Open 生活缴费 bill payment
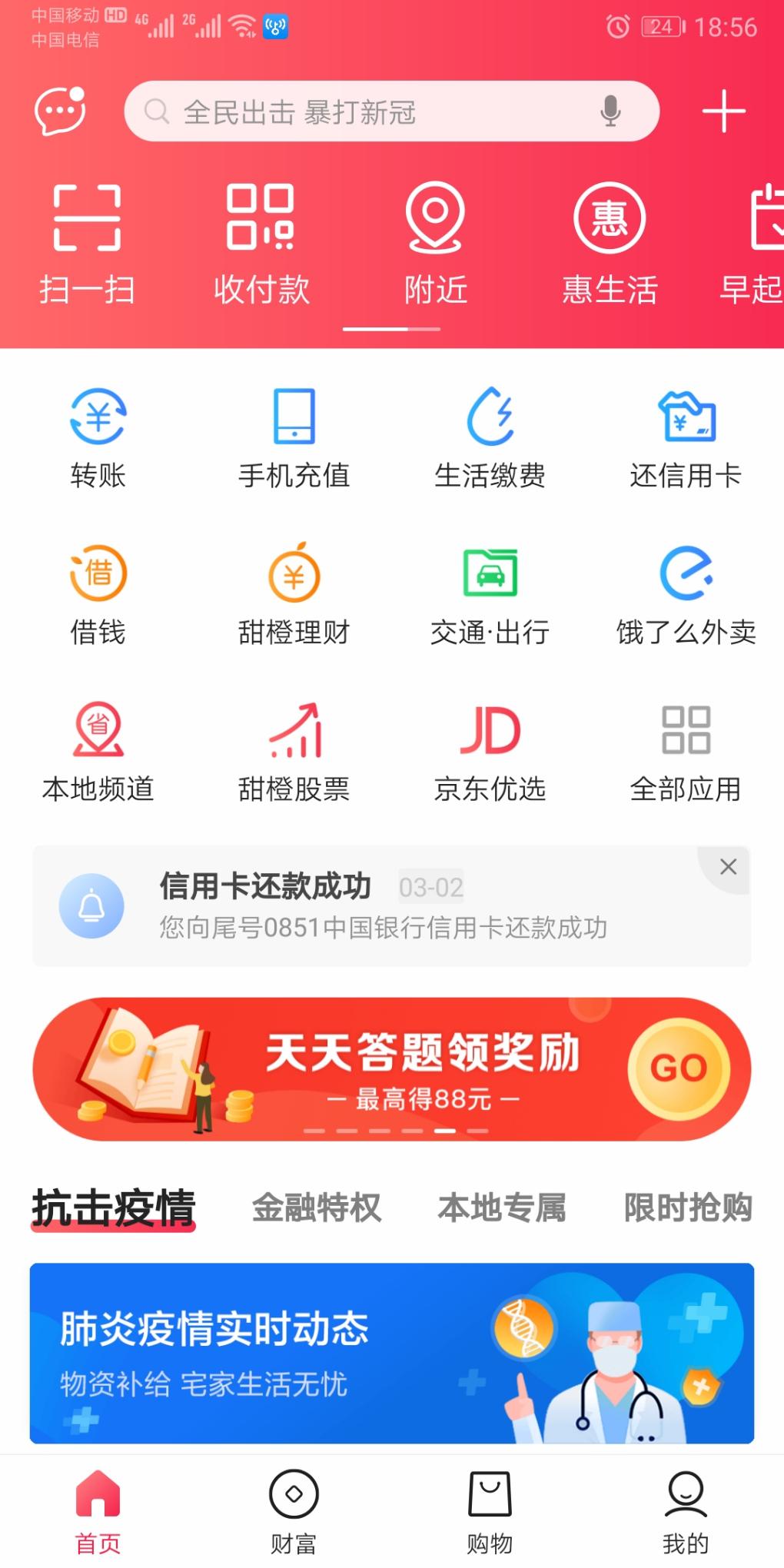784x1568 pixels. coord(490,439)
